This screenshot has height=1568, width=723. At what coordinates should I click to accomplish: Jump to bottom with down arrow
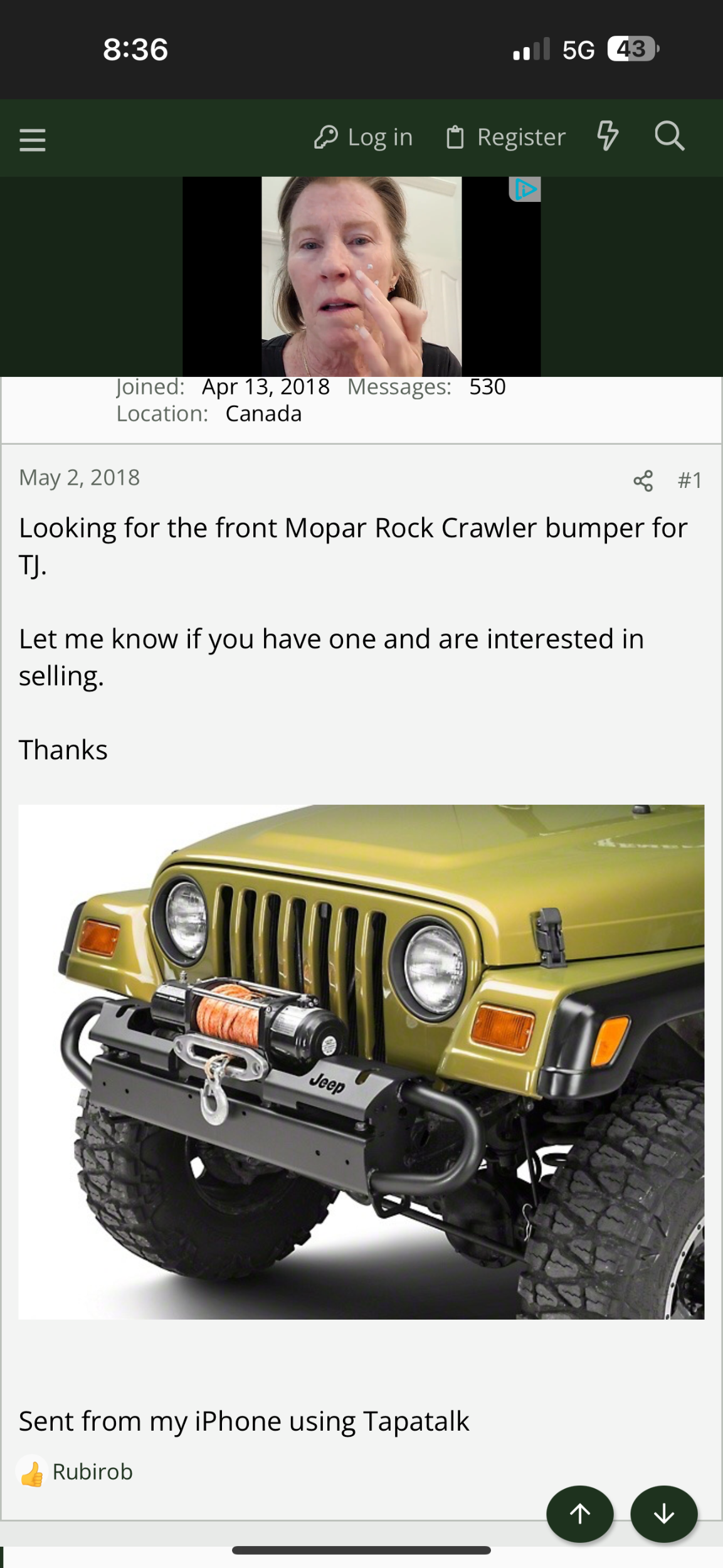coord(663,1514)
